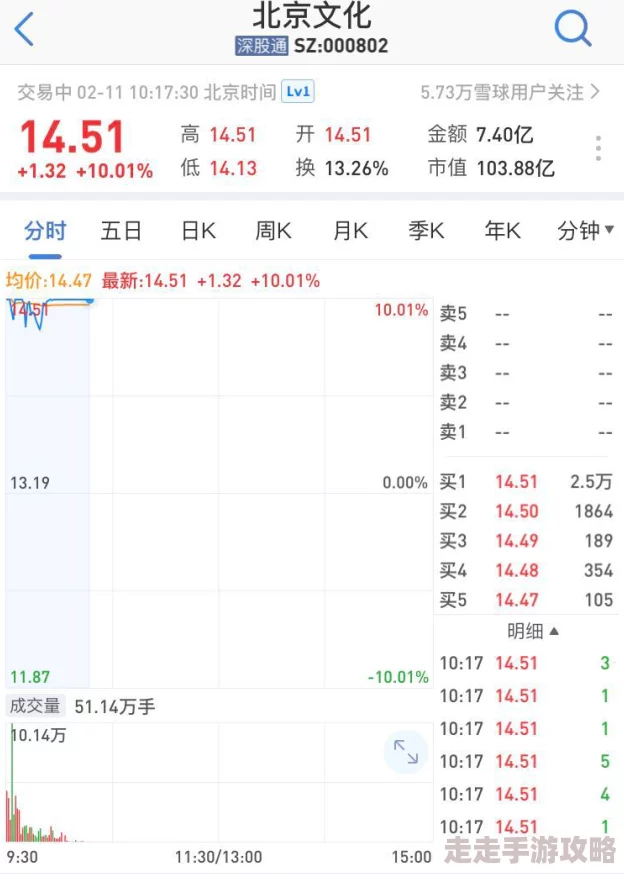The image size is (624, 874).
Task: Select the 日K chart tab
Action: (x=198, y=231)
